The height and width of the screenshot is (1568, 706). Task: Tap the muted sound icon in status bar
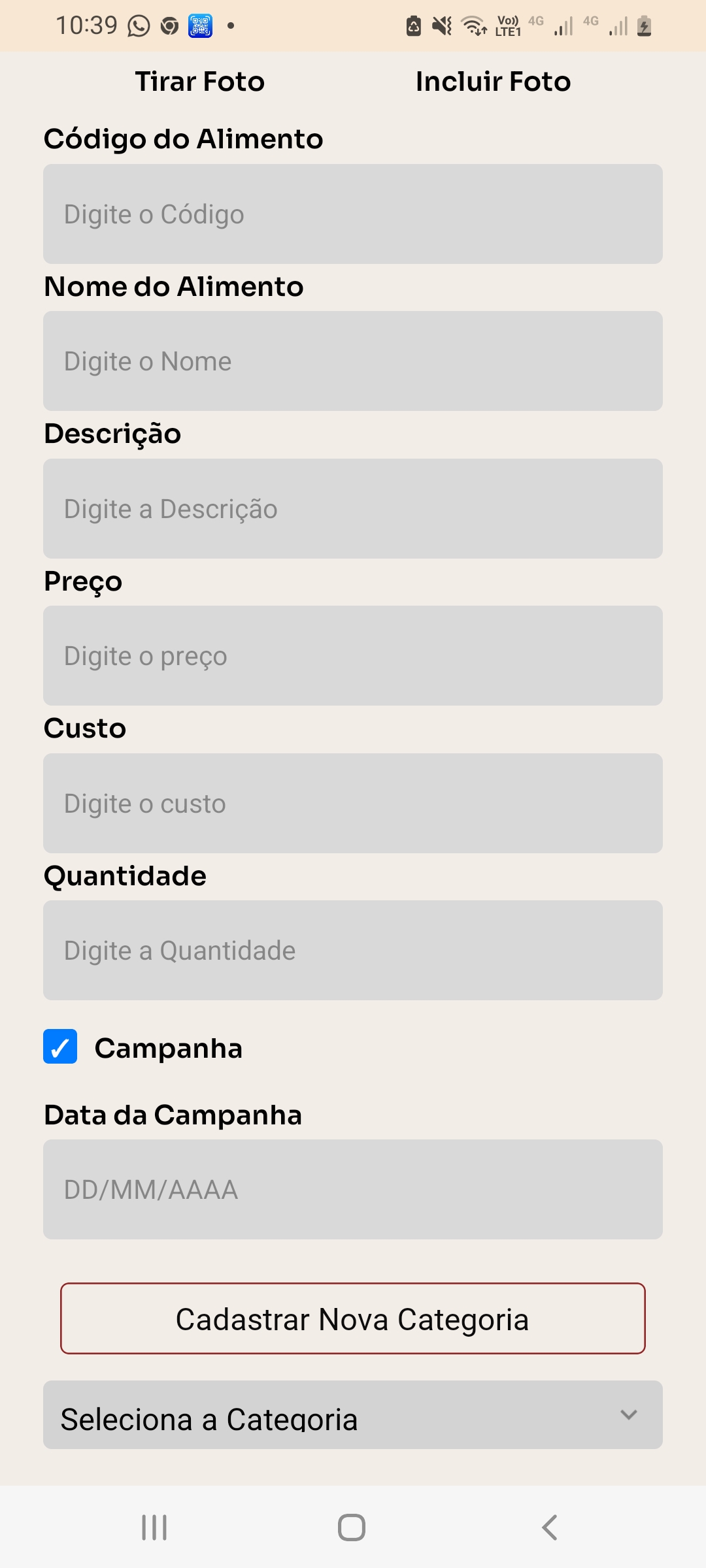pyautogui.click(x=442, y=25)
